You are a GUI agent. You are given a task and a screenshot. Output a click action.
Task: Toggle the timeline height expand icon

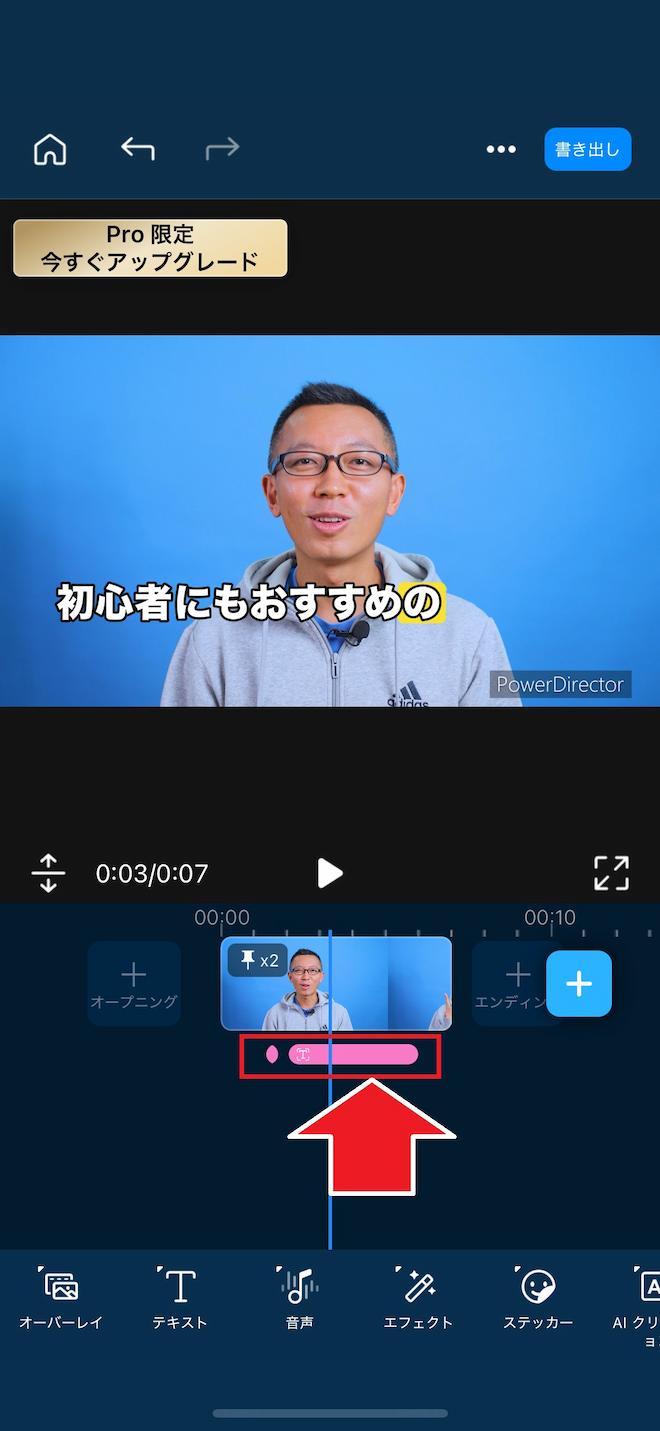[x=48, y=873]
